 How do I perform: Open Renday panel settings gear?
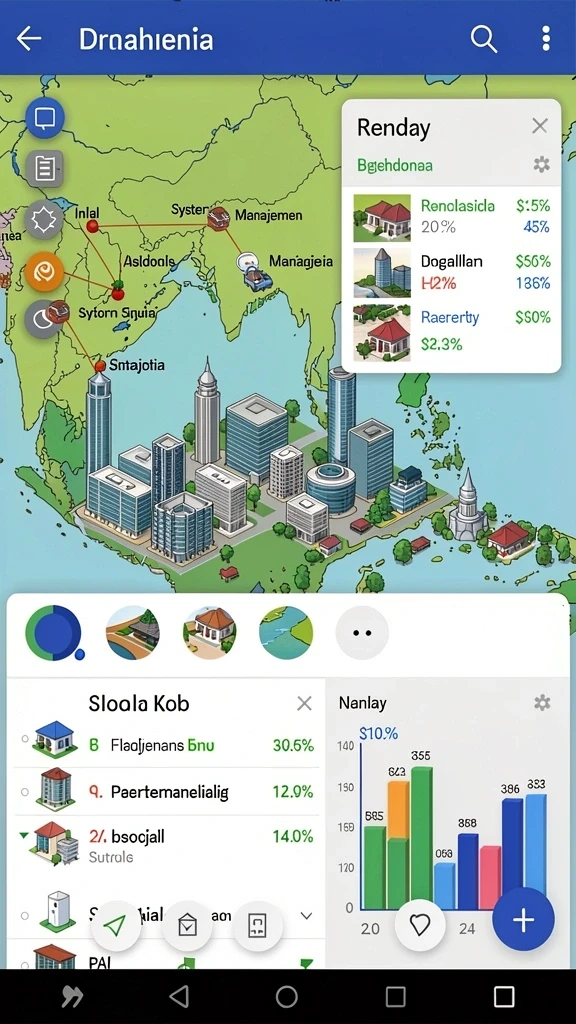pyautogui.click(x=541, y=164)
